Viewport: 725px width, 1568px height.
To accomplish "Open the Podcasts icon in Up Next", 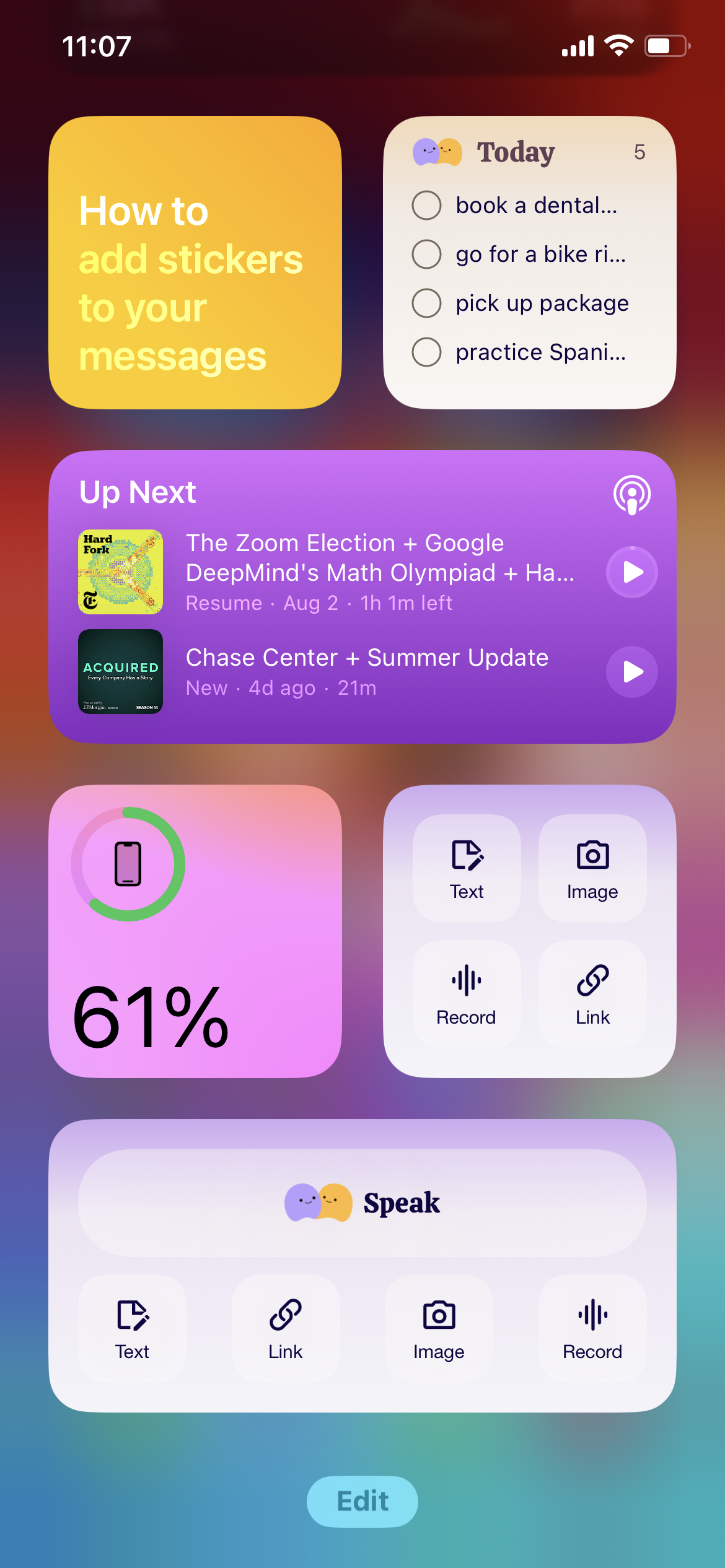I will tap(631, 494).
